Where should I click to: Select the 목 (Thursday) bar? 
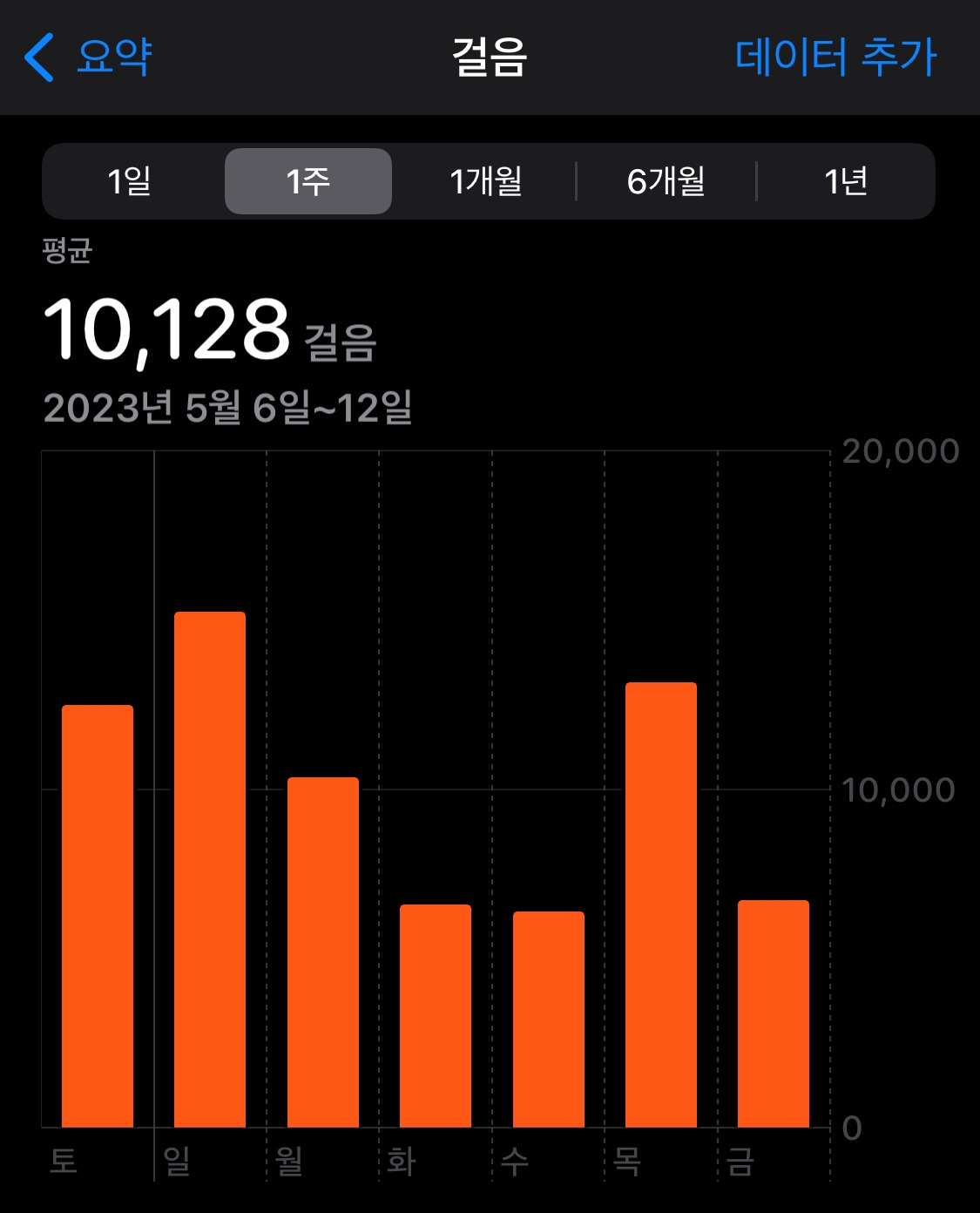point(661,905)
